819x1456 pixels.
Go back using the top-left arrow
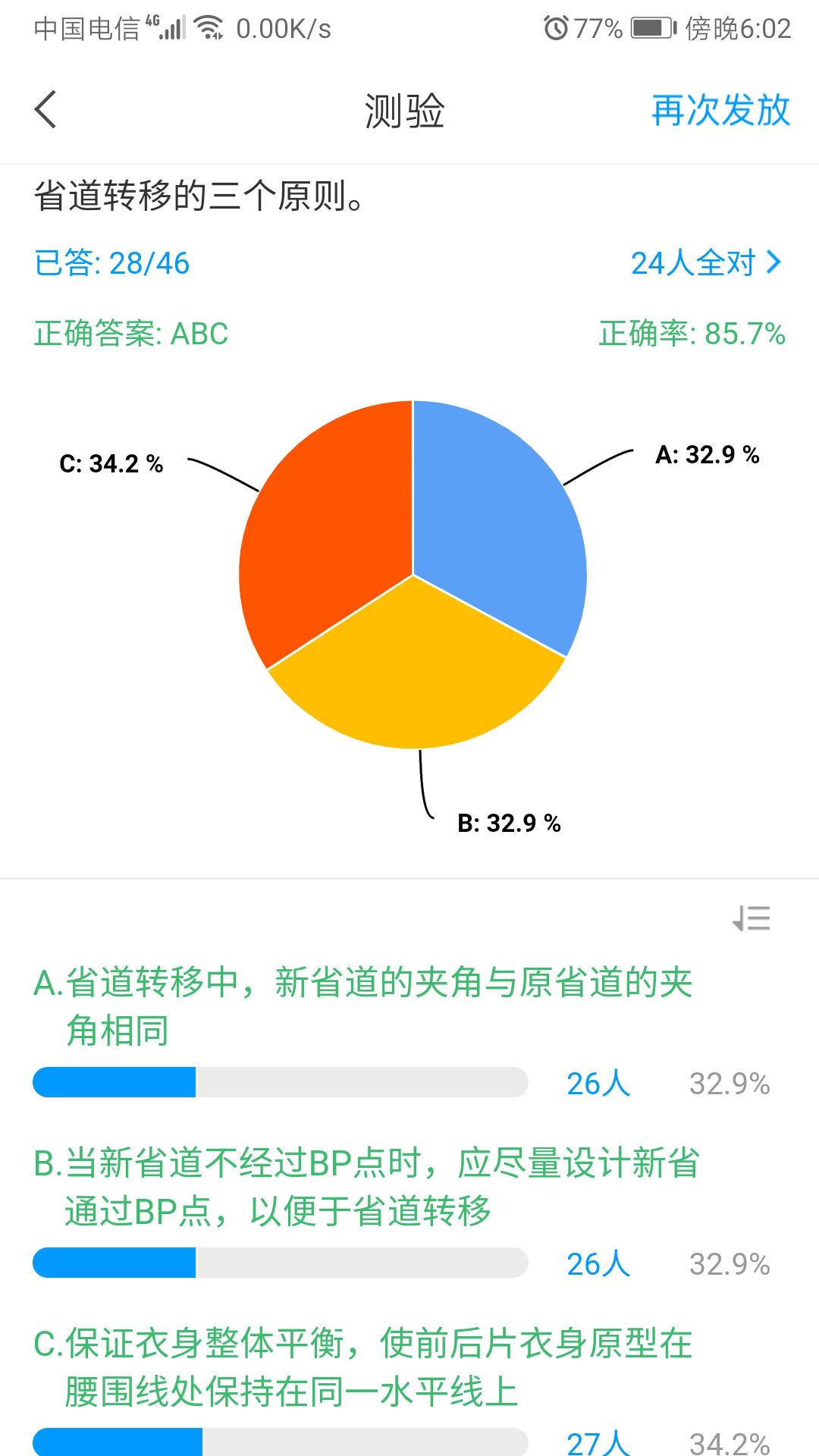[x=45, y=110]
